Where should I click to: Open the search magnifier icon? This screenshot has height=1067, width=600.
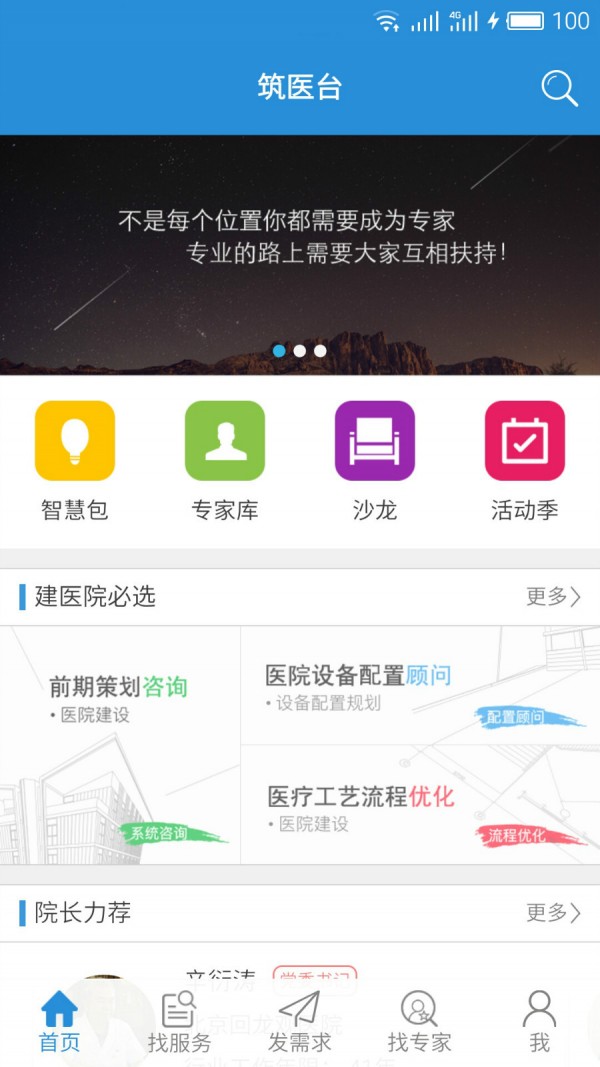click(559, 88)
